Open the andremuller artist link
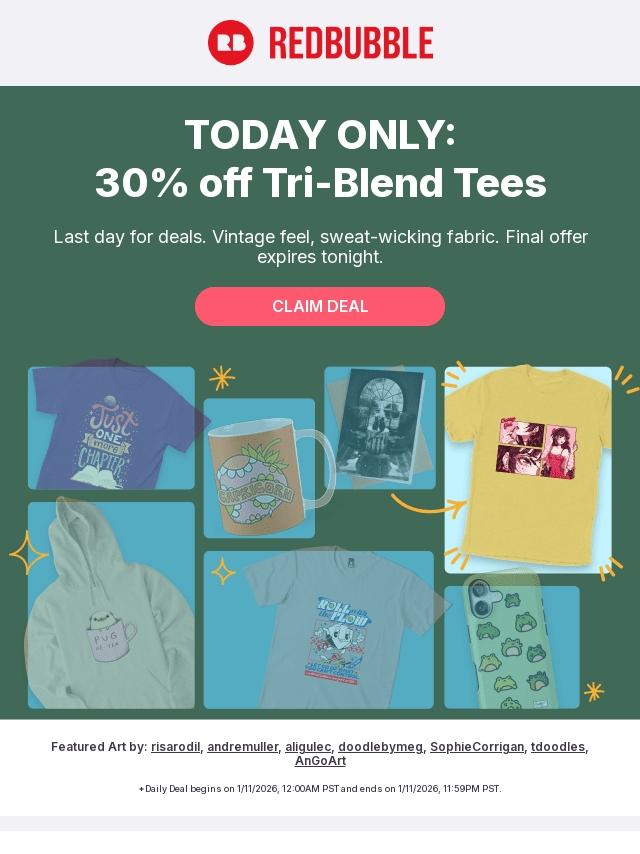This screenshot has width=640, height=854. pos(241,747)
